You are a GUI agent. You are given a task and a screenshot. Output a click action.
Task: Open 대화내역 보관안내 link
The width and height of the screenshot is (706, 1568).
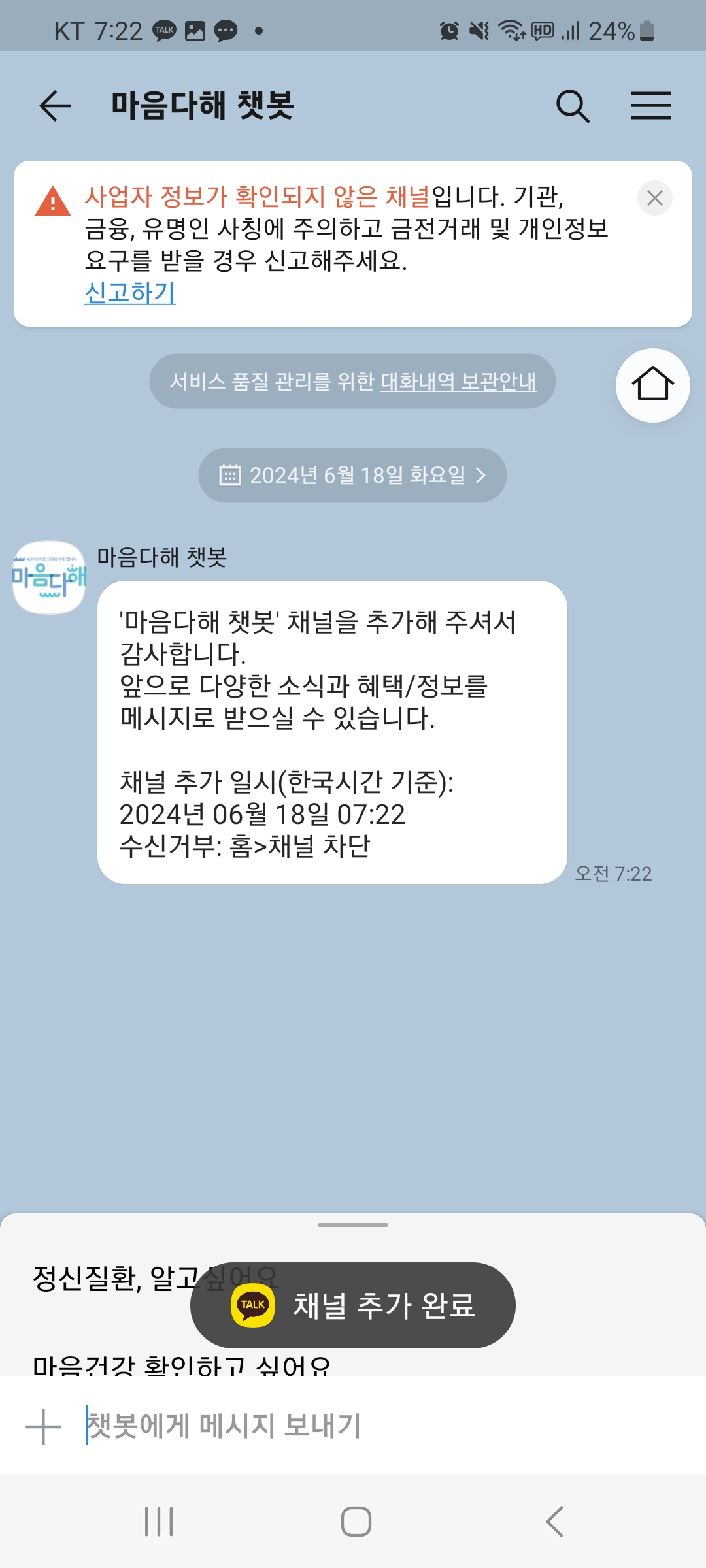click(458, 382)
